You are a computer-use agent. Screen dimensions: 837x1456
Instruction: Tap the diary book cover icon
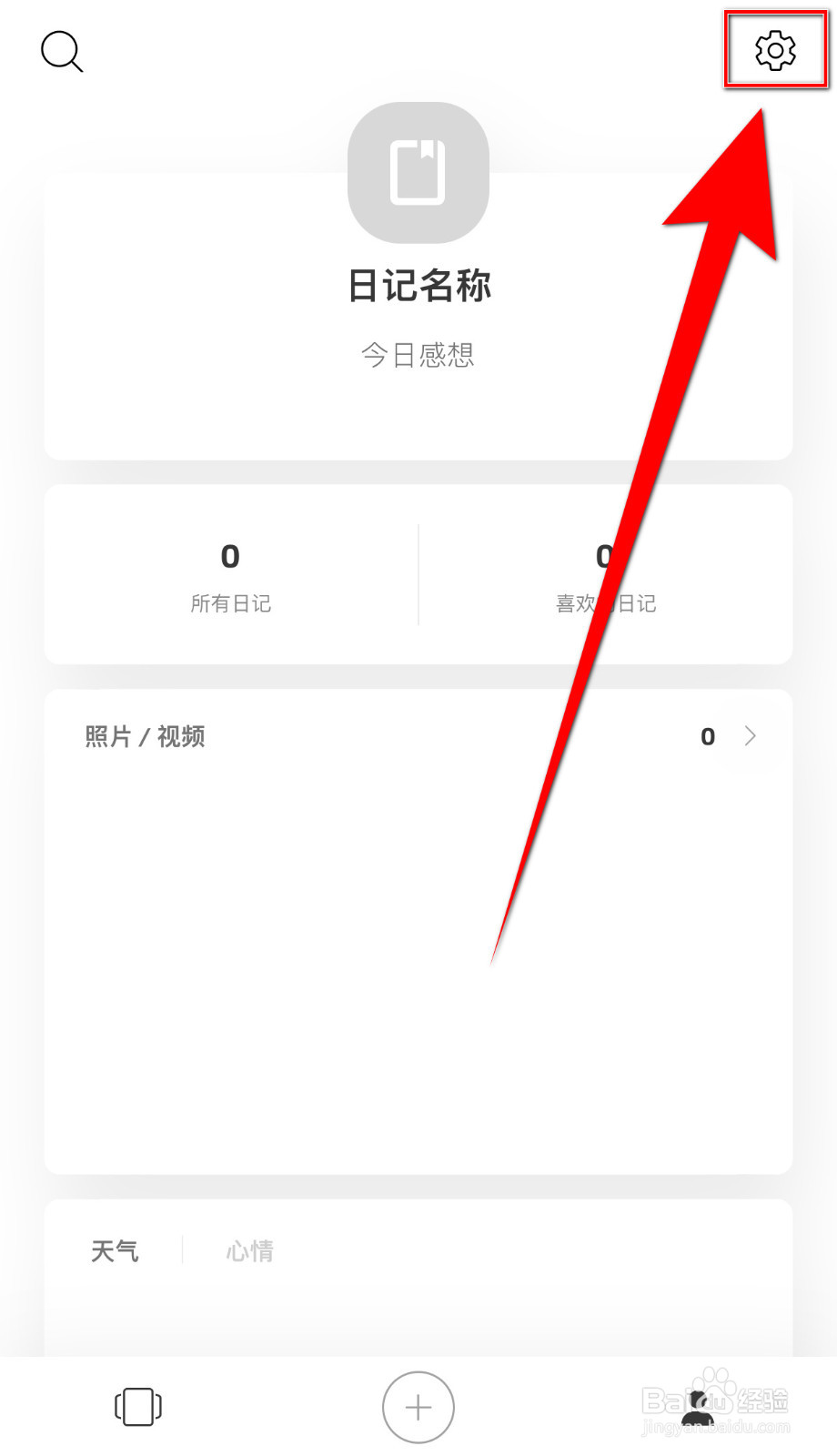418,173
